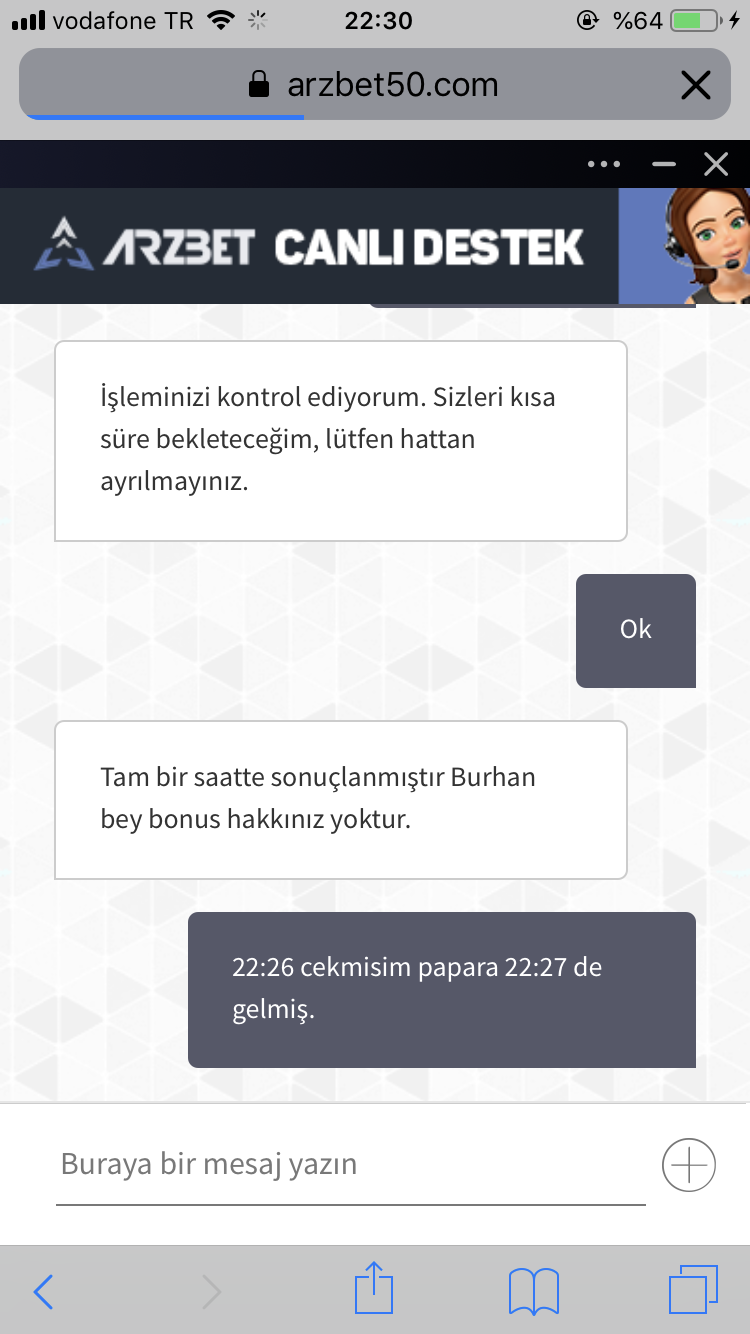
Task: Close the live support chat window
Action: pos(716,164)
